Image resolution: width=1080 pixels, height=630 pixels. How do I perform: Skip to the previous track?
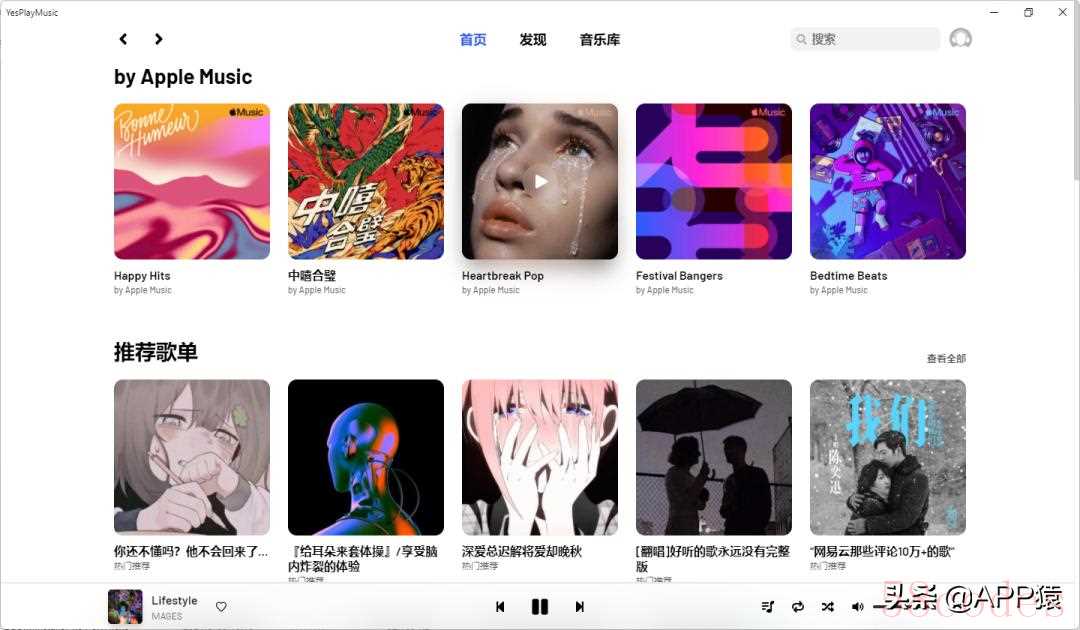click(x=500, y=607)
